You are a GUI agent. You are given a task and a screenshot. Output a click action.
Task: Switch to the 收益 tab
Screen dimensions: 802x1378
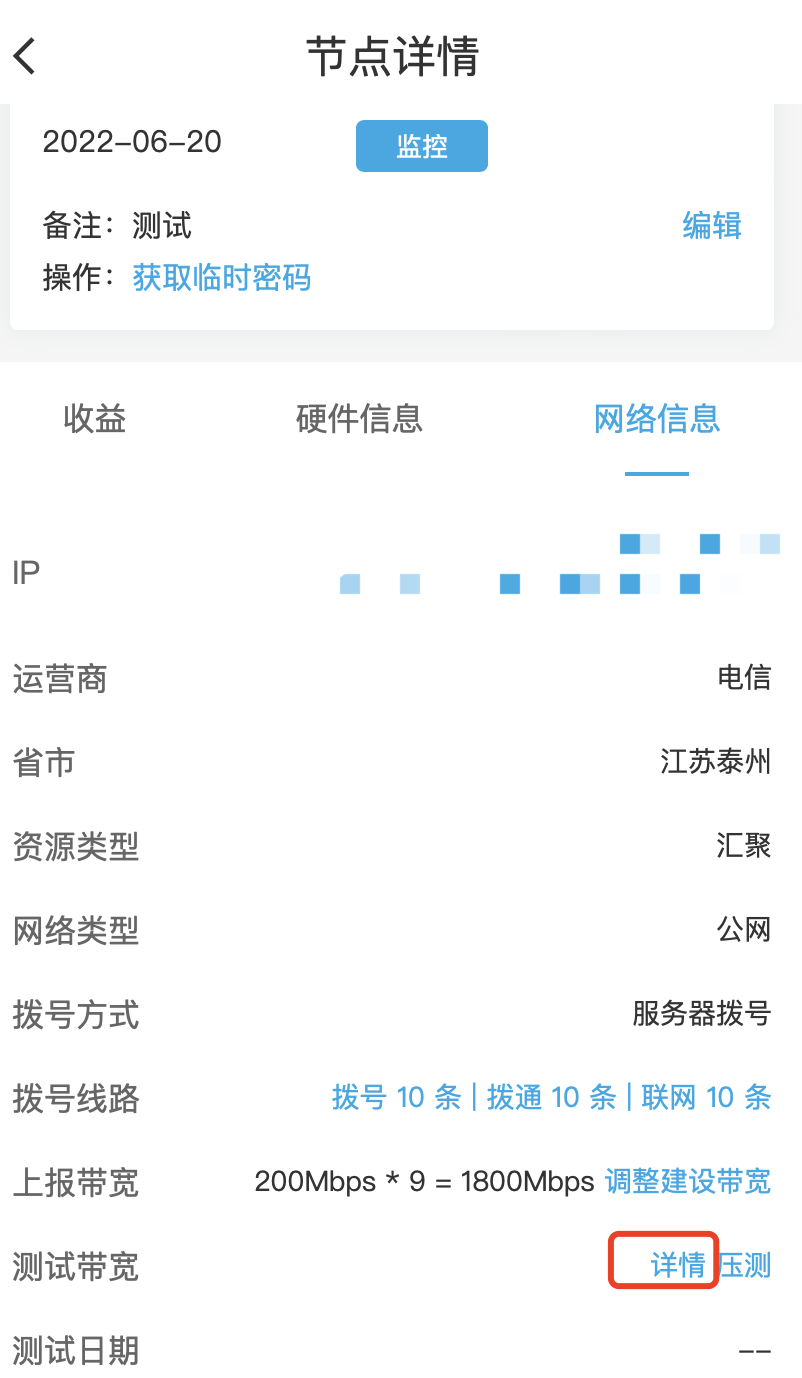tap(95, 418)
